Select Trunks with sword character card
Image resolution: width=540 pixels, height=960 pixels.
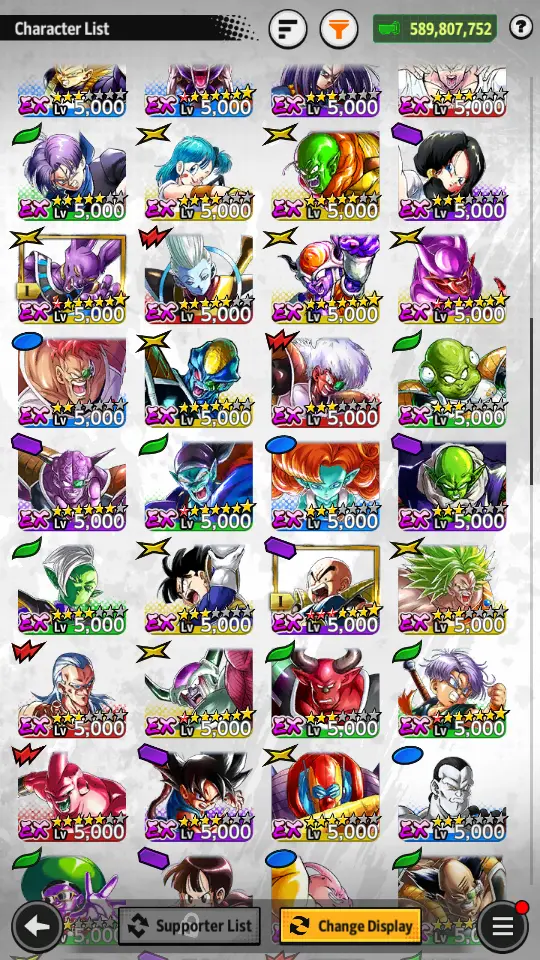[x=452, y=692]
